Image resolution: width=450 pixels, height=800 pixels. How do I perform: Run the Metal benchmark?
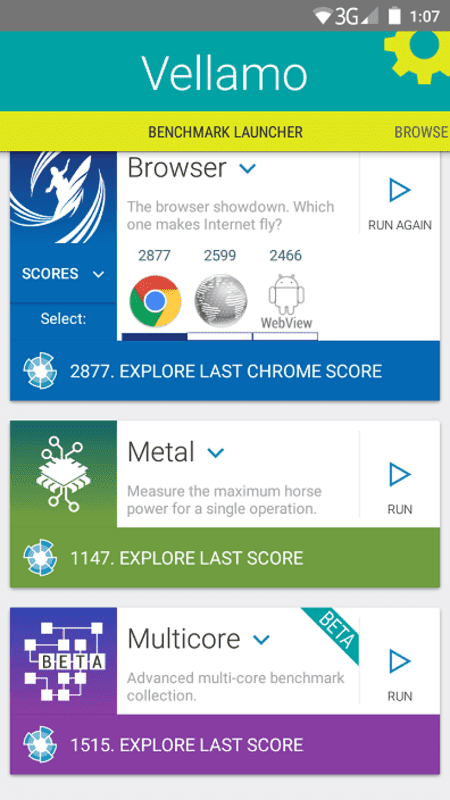(400, 488)
